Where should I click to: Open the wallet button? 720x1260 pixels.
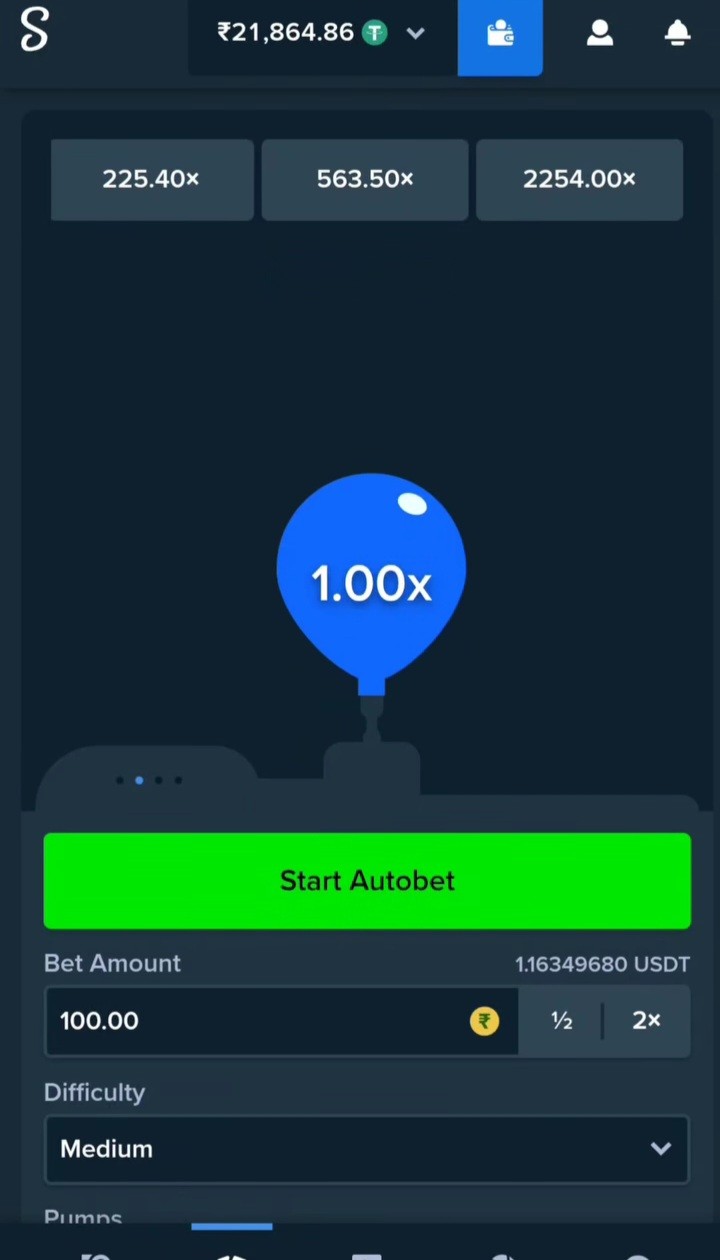[x=500, y=34]
